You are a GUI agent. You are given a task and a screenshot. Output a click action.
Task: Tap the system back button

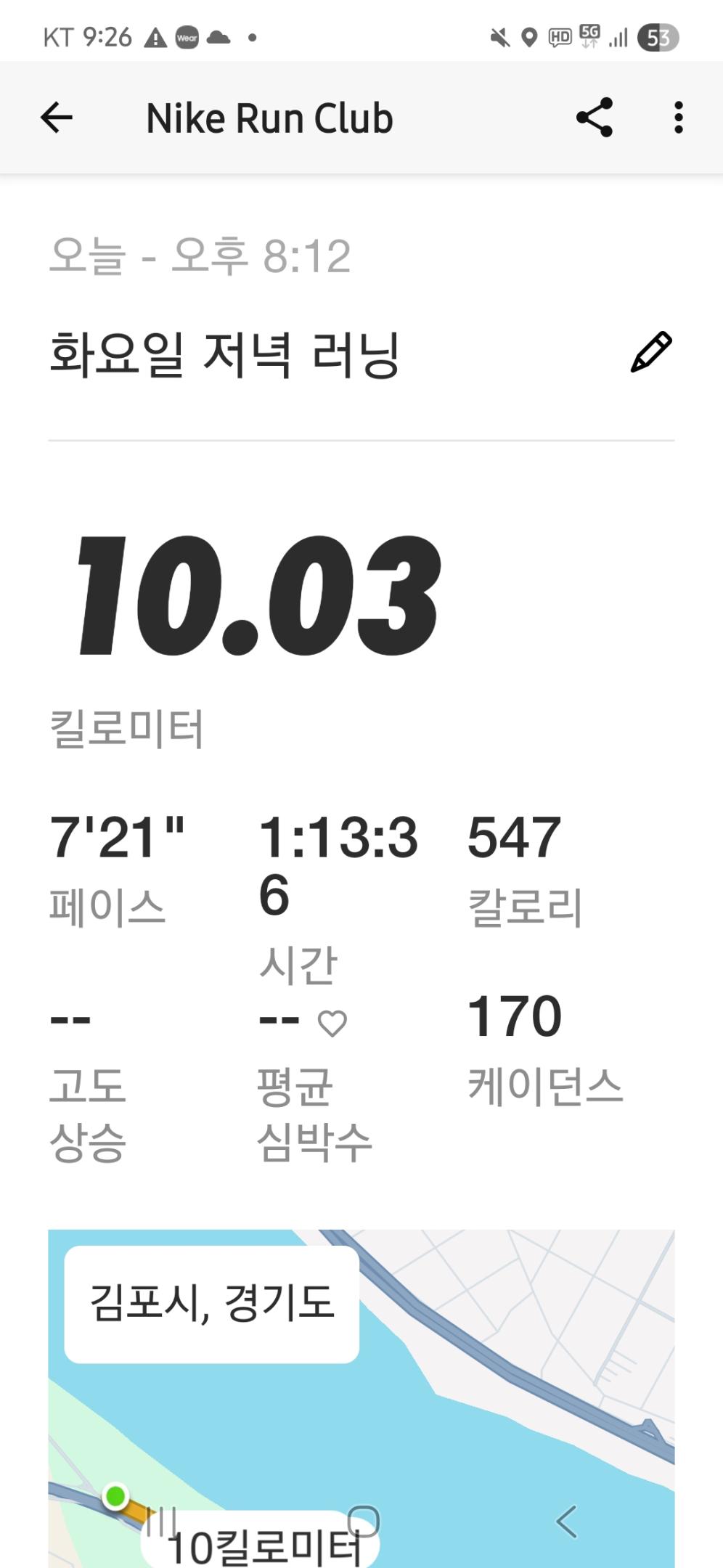(567, 1521)
